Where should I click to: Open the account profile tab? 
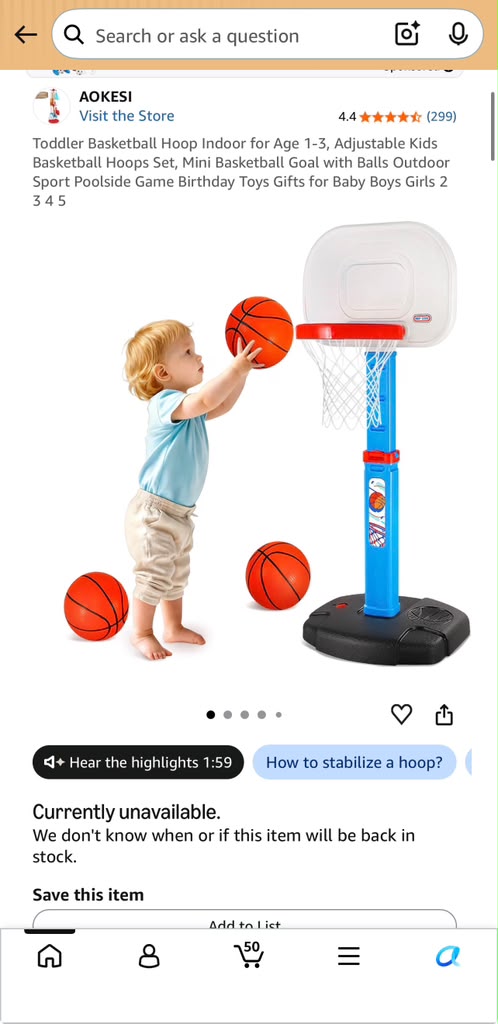pyautogui.click(x=149, y=957)
